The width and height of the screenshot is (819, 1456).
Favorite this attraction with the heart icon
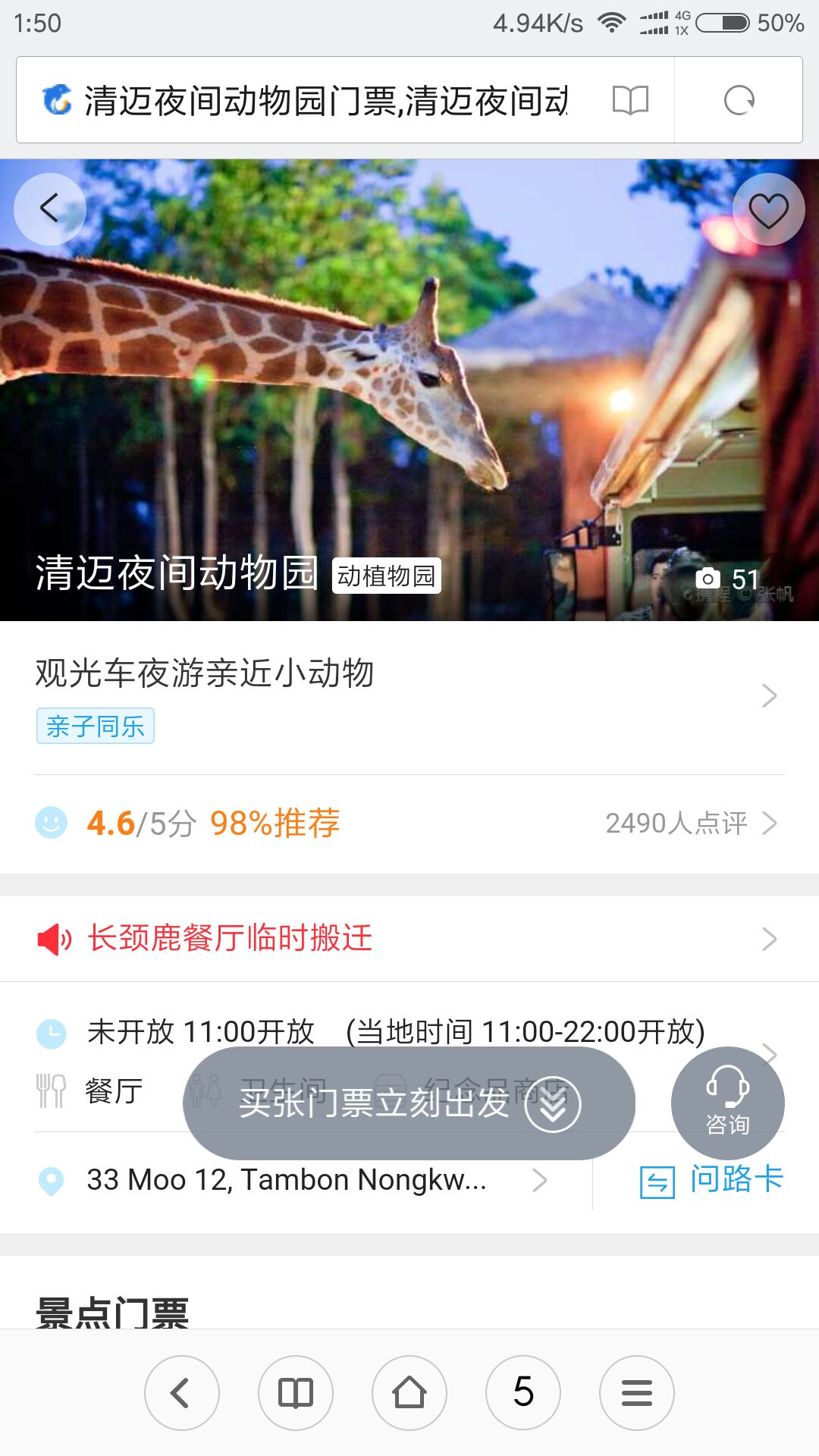(768, 210)
